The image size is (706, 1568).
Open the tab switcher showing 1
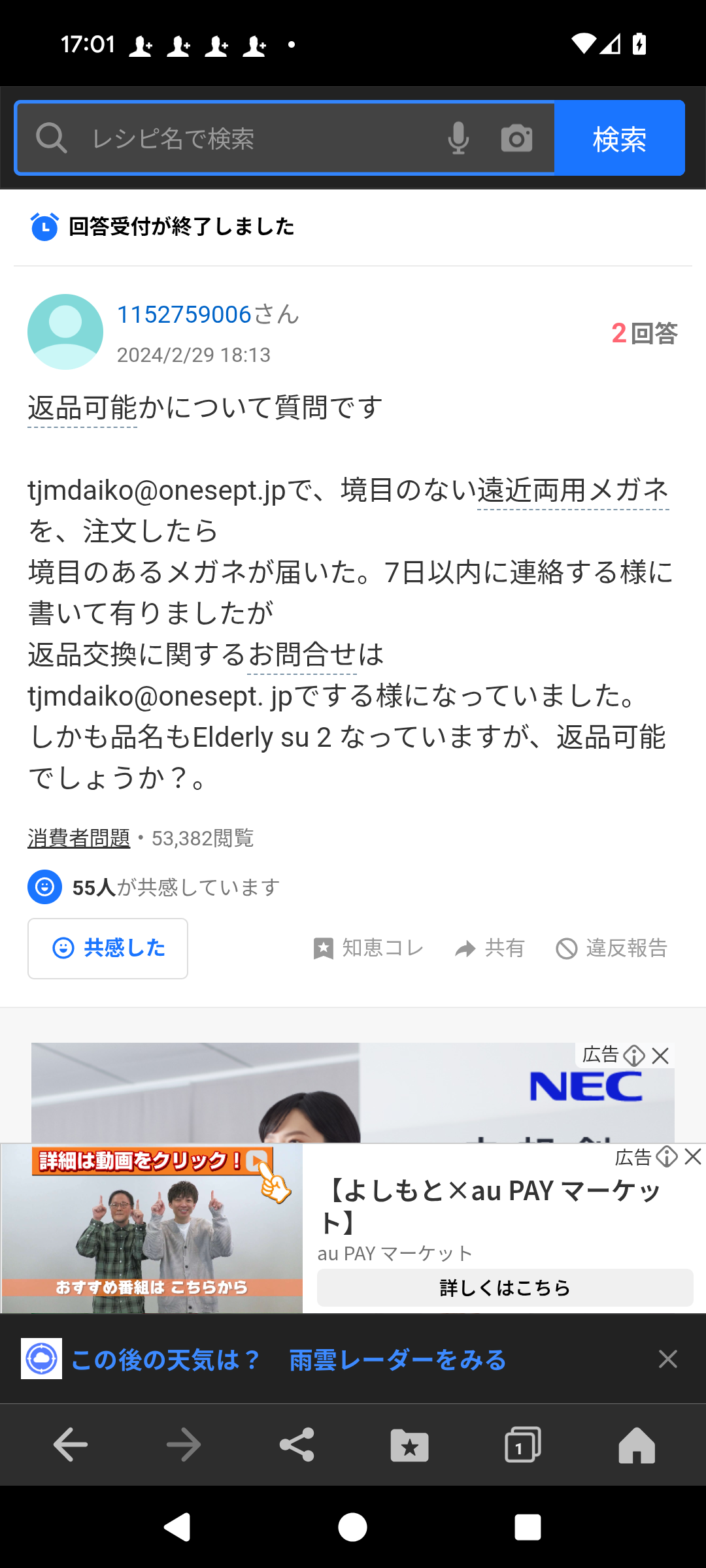click(x=522, y=1445)
